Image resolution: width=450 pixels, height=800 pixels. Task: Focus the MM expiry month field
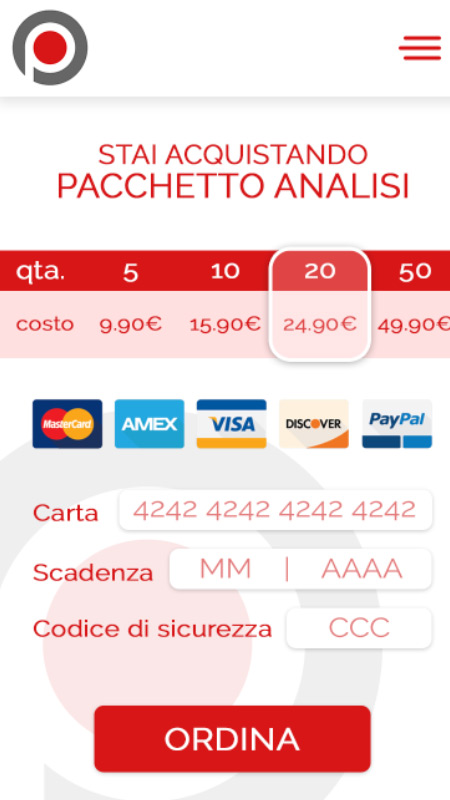pos(226,569)
